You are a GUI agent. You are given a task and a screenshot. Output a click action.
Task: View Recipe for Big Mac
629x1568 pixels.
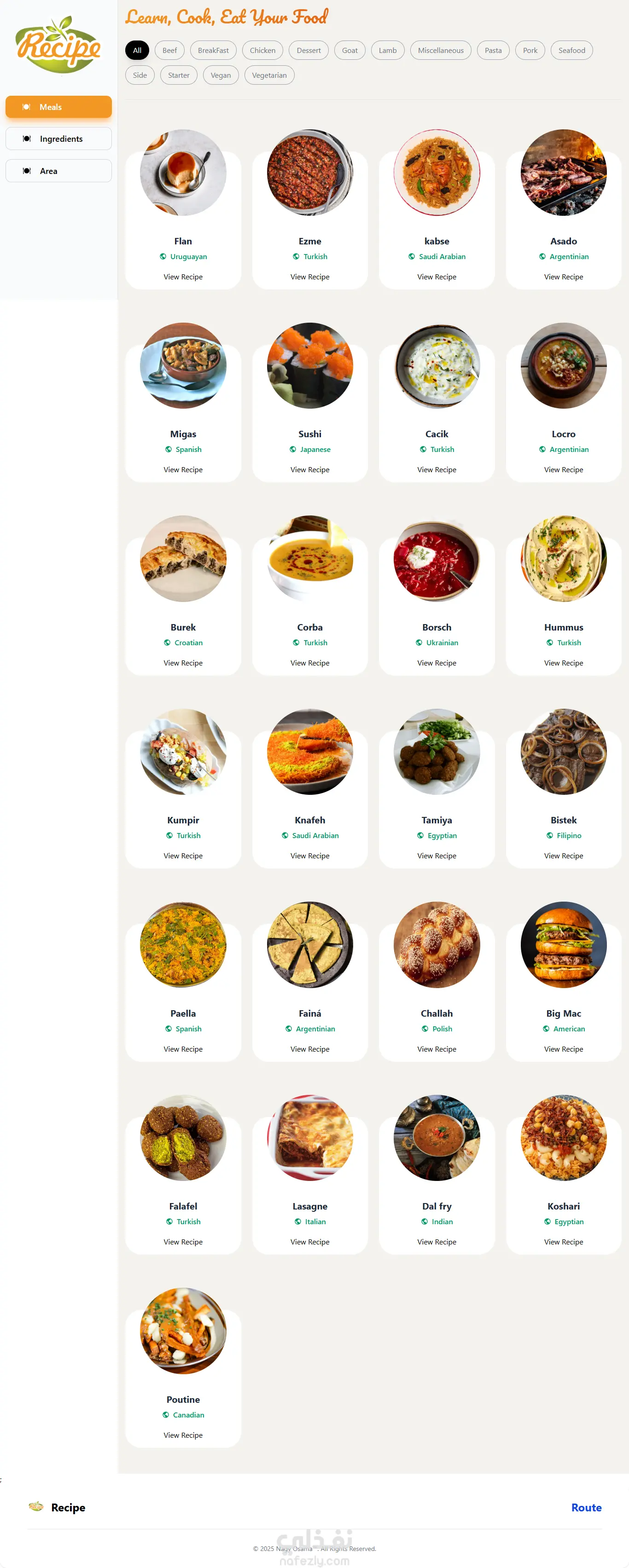(x=563, y=1049)
